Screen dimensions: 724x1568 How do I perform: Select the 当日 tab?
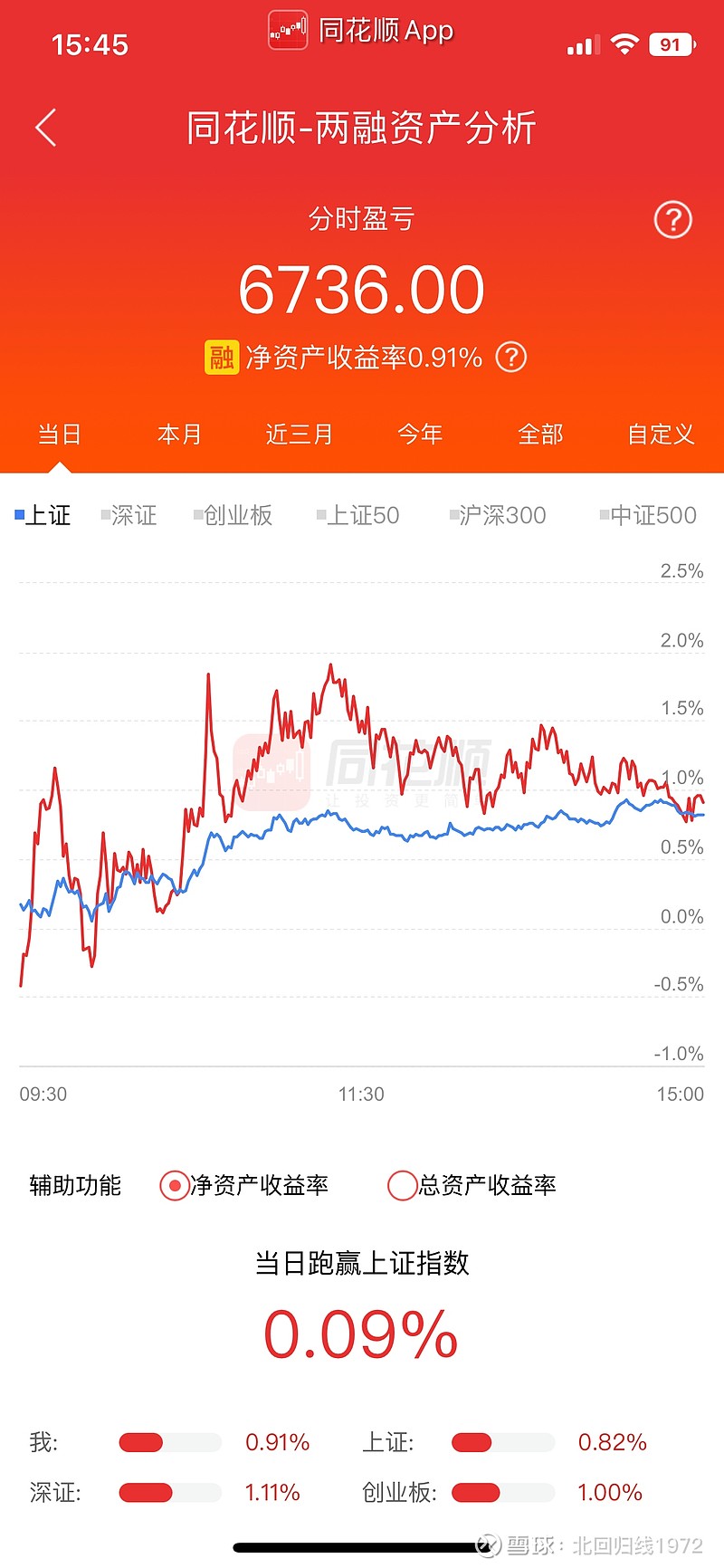pos(60,435)
